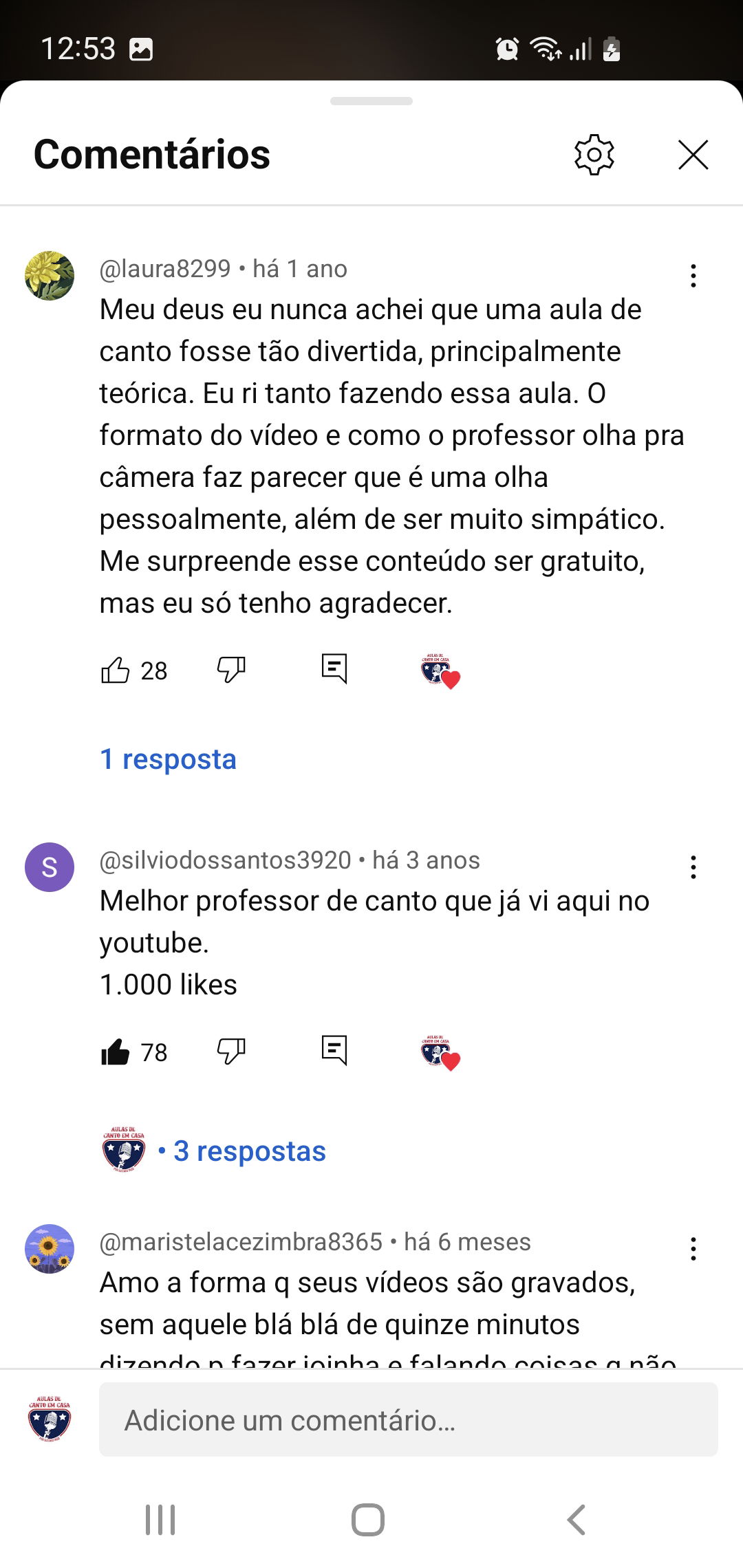The width and height of the screenshot is (743, 1568).
Task: Reply to @laura8299's comment
Action: [x=334, y=668]
